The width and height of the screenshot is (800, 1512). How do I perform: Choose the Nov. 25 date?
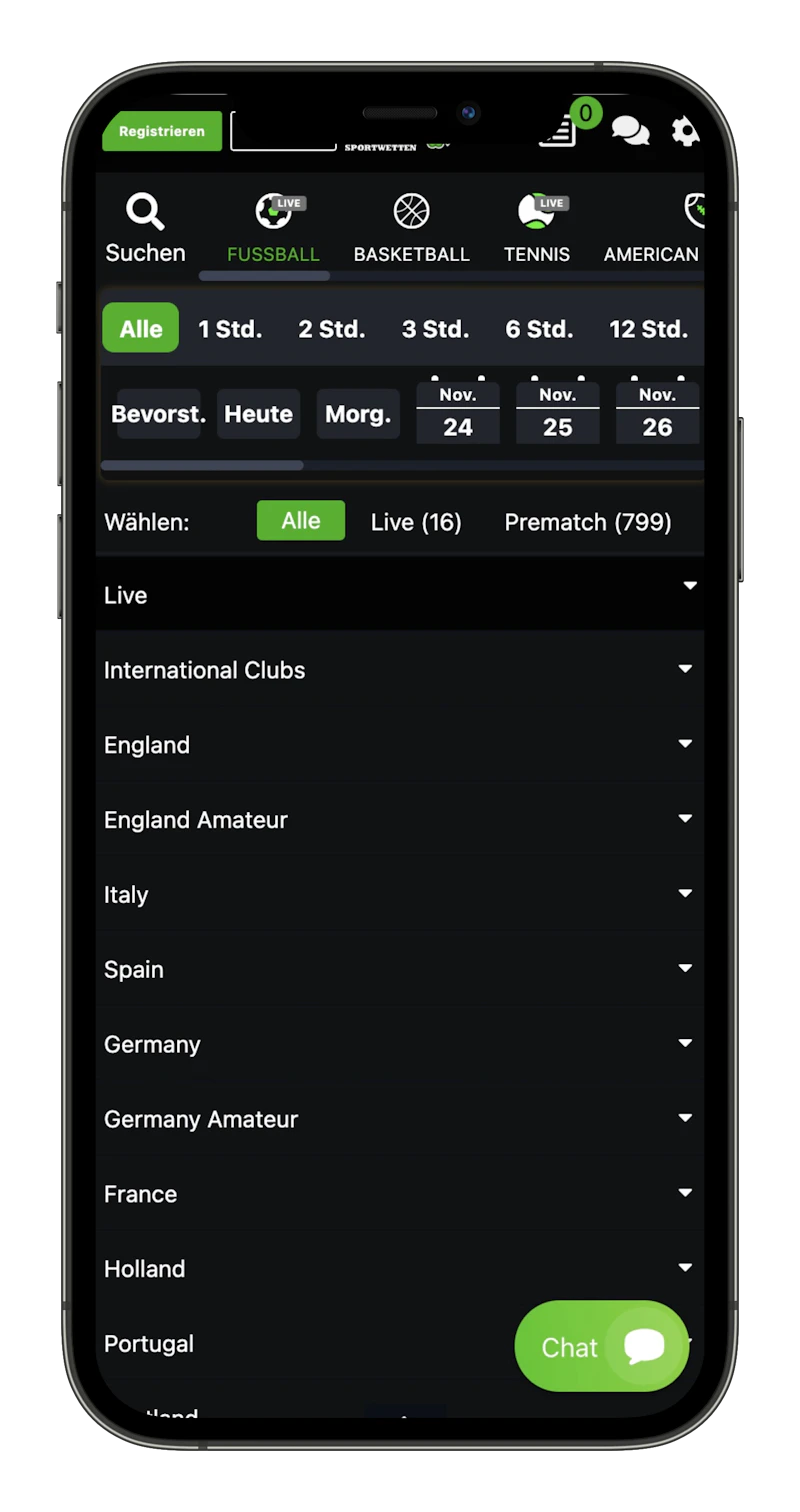(558, 411)
